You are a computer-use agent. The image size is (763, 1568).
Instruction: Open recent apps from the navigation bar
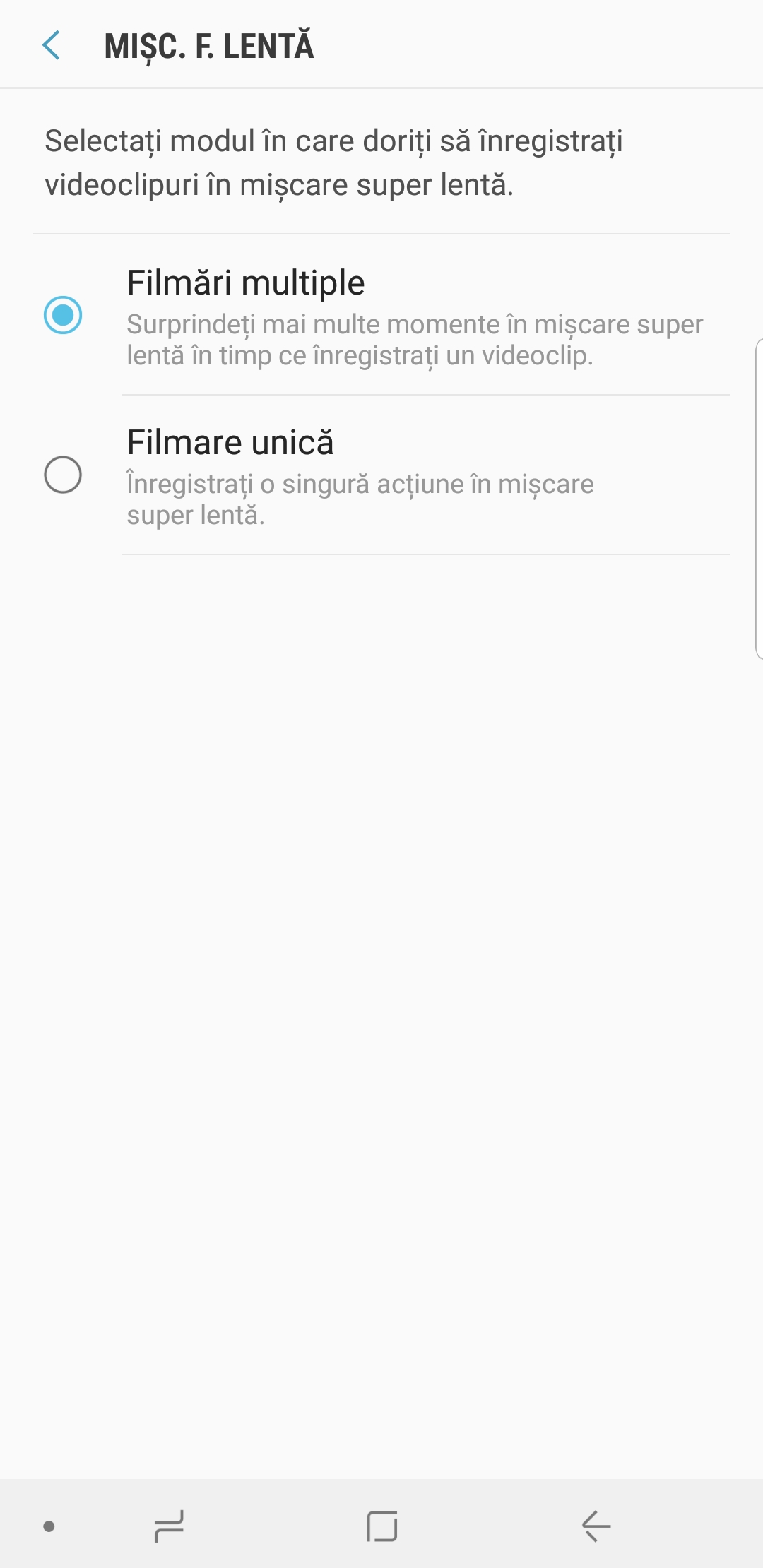[x=169, y=1526]
